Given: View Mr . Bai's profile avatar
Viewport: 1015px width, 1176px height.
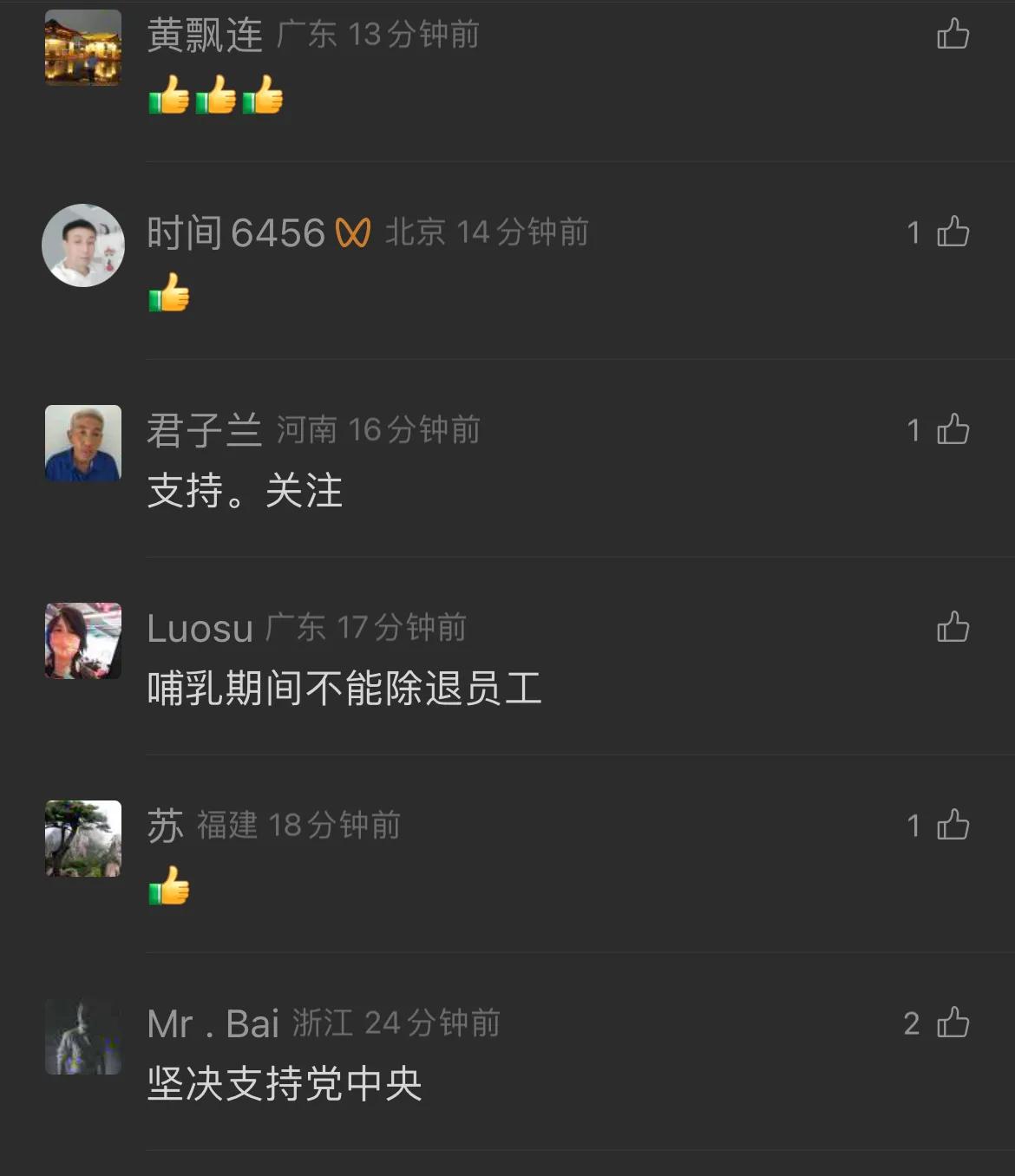Looking at the screenshot, I should [83, 1036].
